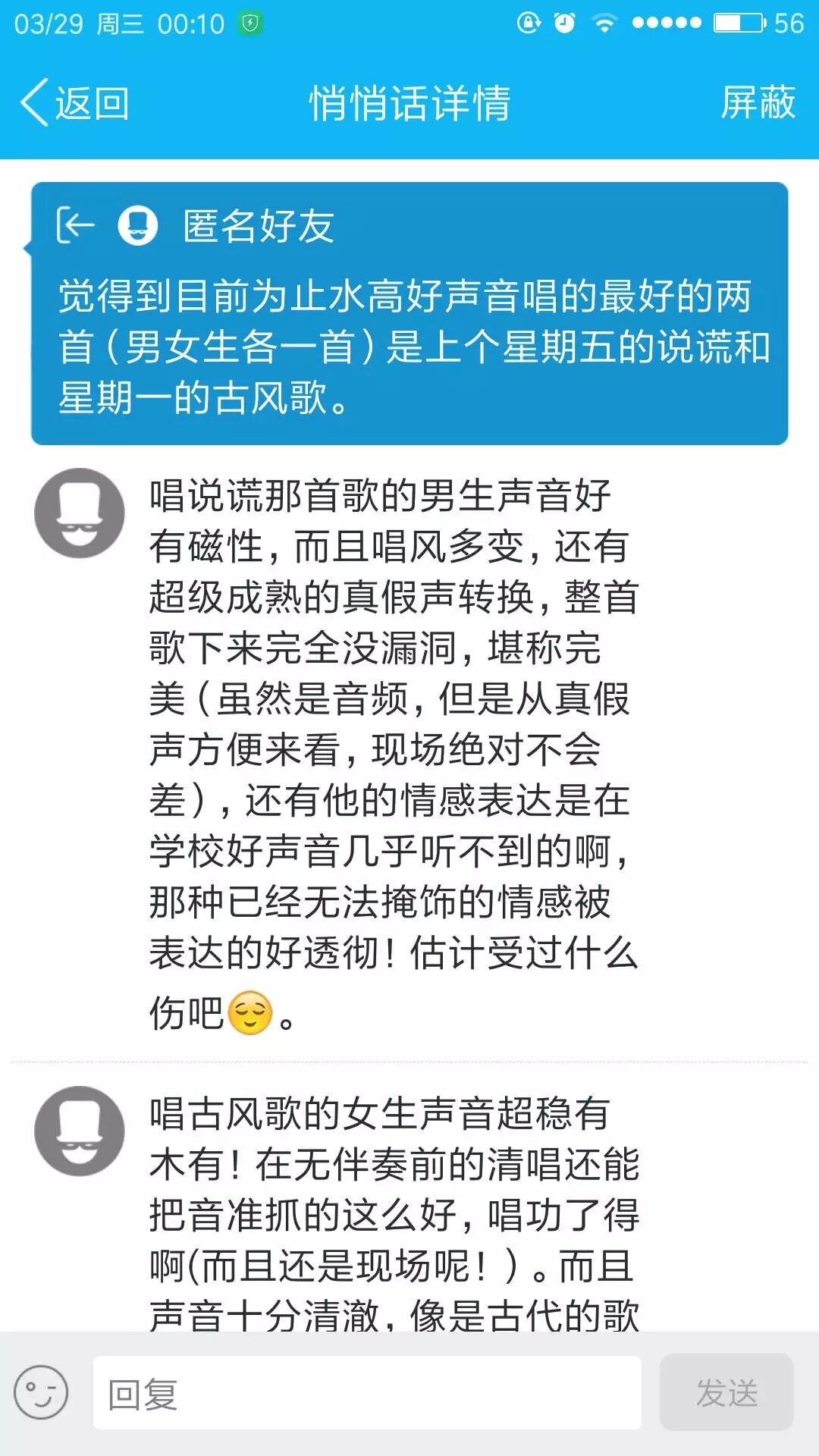This screenshot has width=819, height=1456.
Task: Open the 匿名好友 original whisper bubble
Action: [409, 313]
